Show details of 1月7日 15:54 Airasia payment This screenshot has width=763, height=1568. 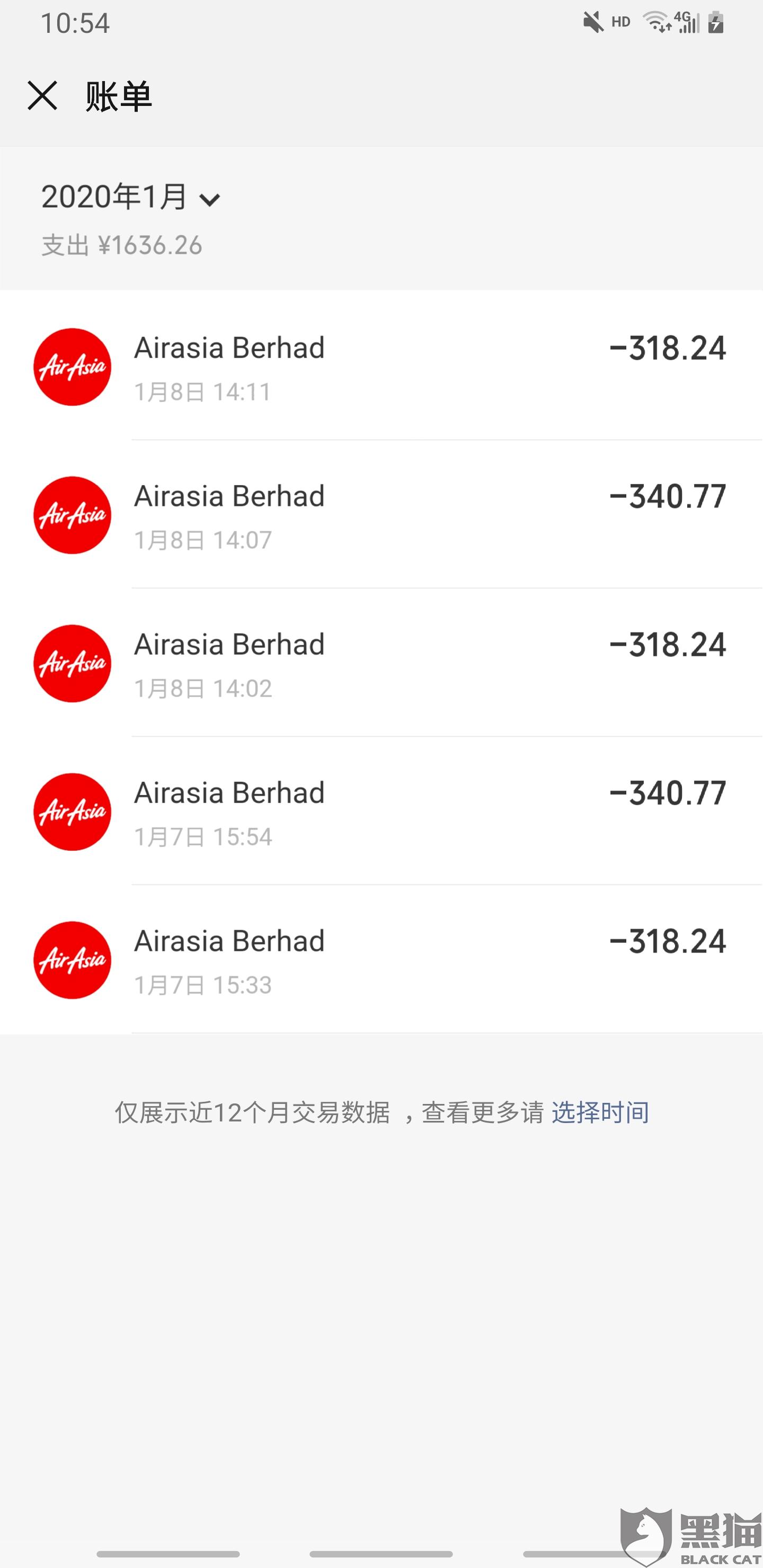coord(381,812)
